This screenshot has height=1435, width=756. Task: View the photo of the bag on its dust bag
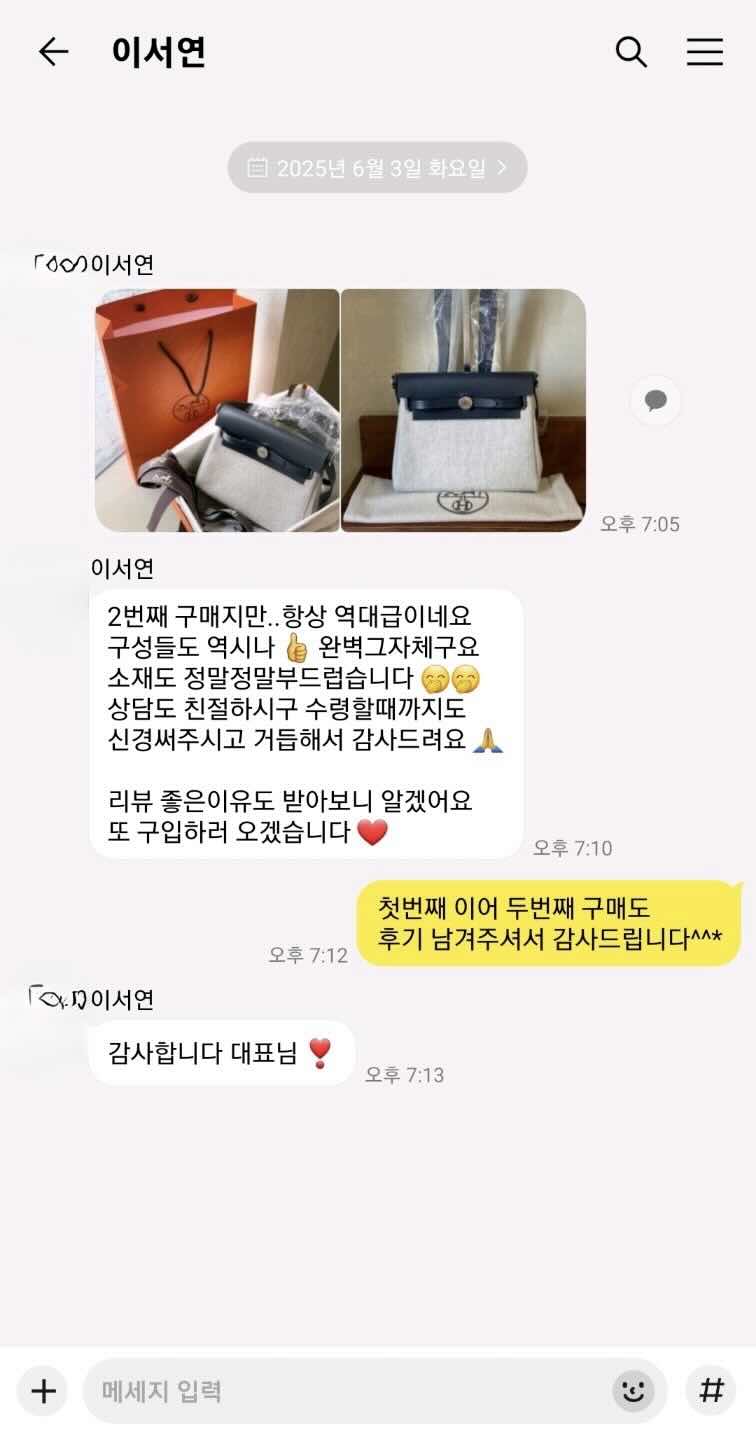point(464,410)
